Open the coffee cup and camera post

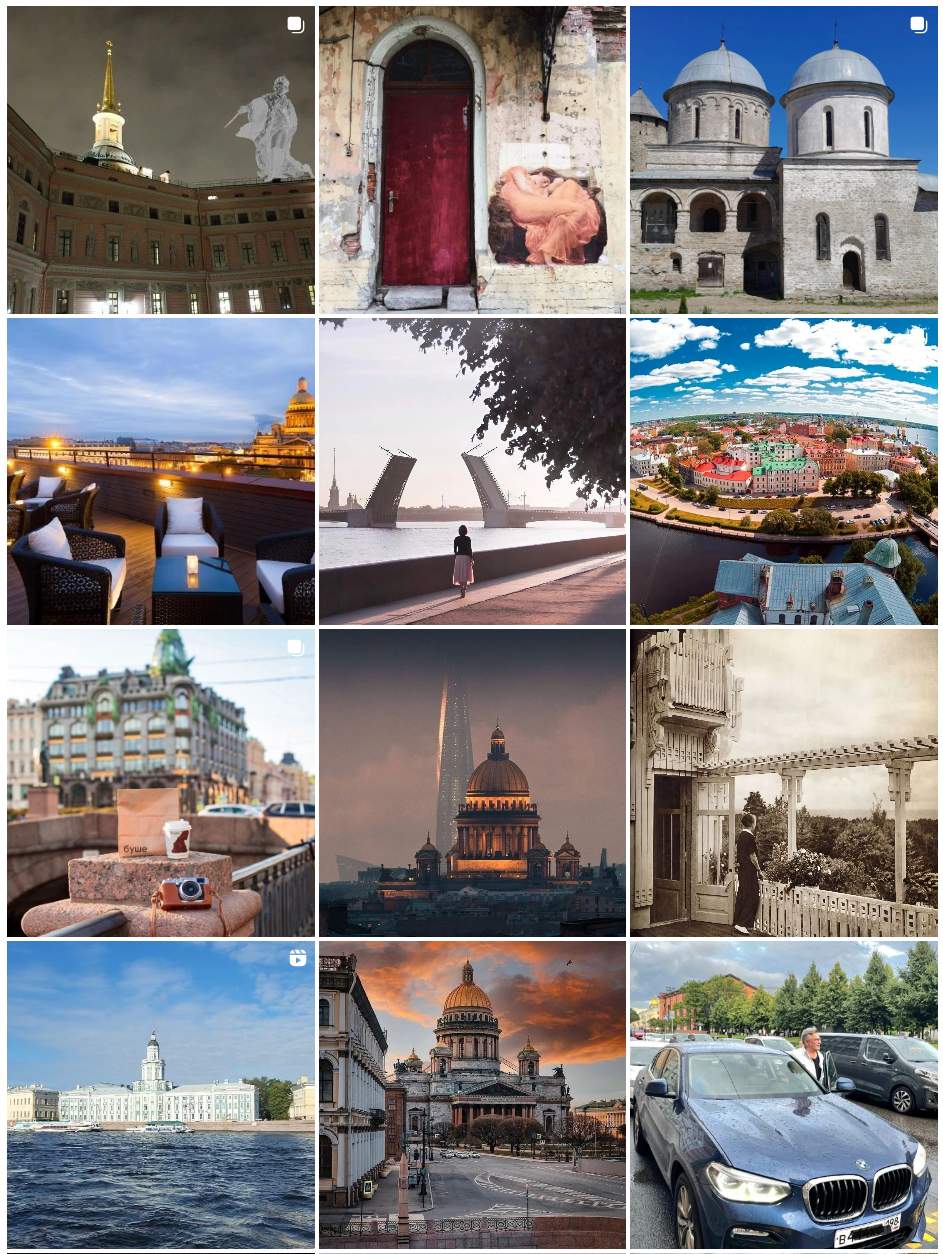click(161, 782)
